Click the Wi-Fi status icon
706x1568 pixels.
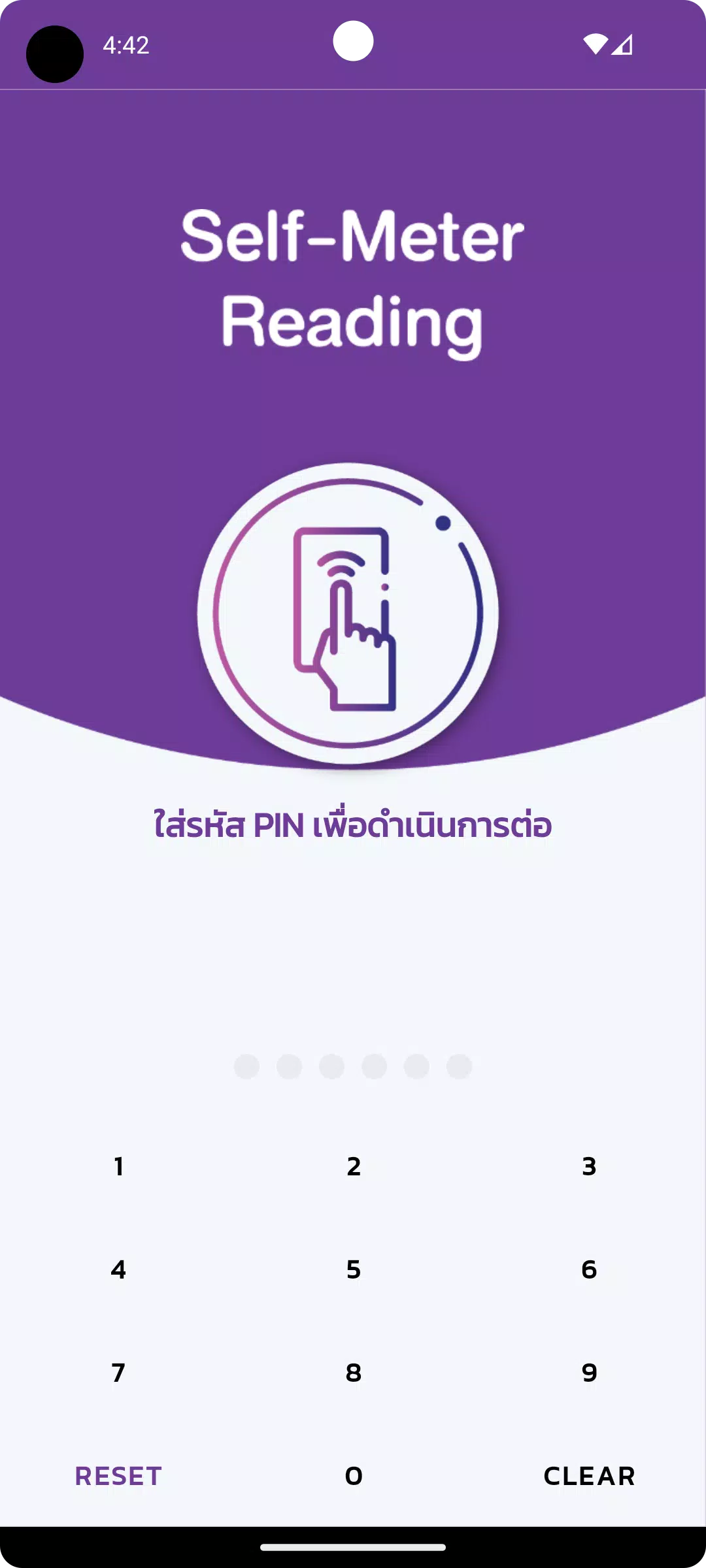595,43
